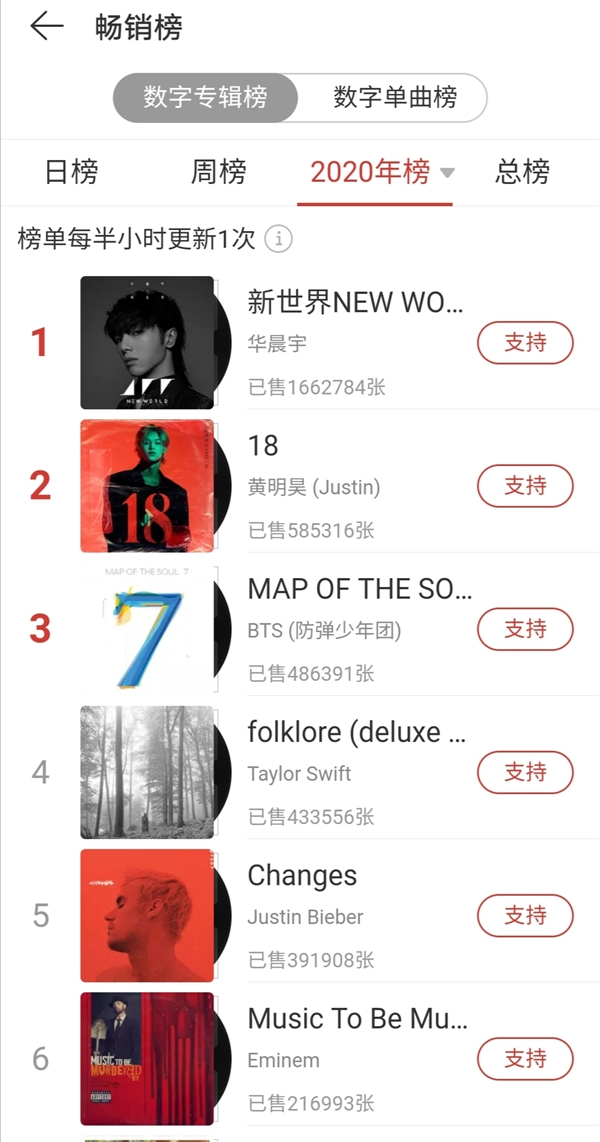Switch to the 日榜 tab
The width and height of the screenshot is (600, 1142).
point(72,172)
